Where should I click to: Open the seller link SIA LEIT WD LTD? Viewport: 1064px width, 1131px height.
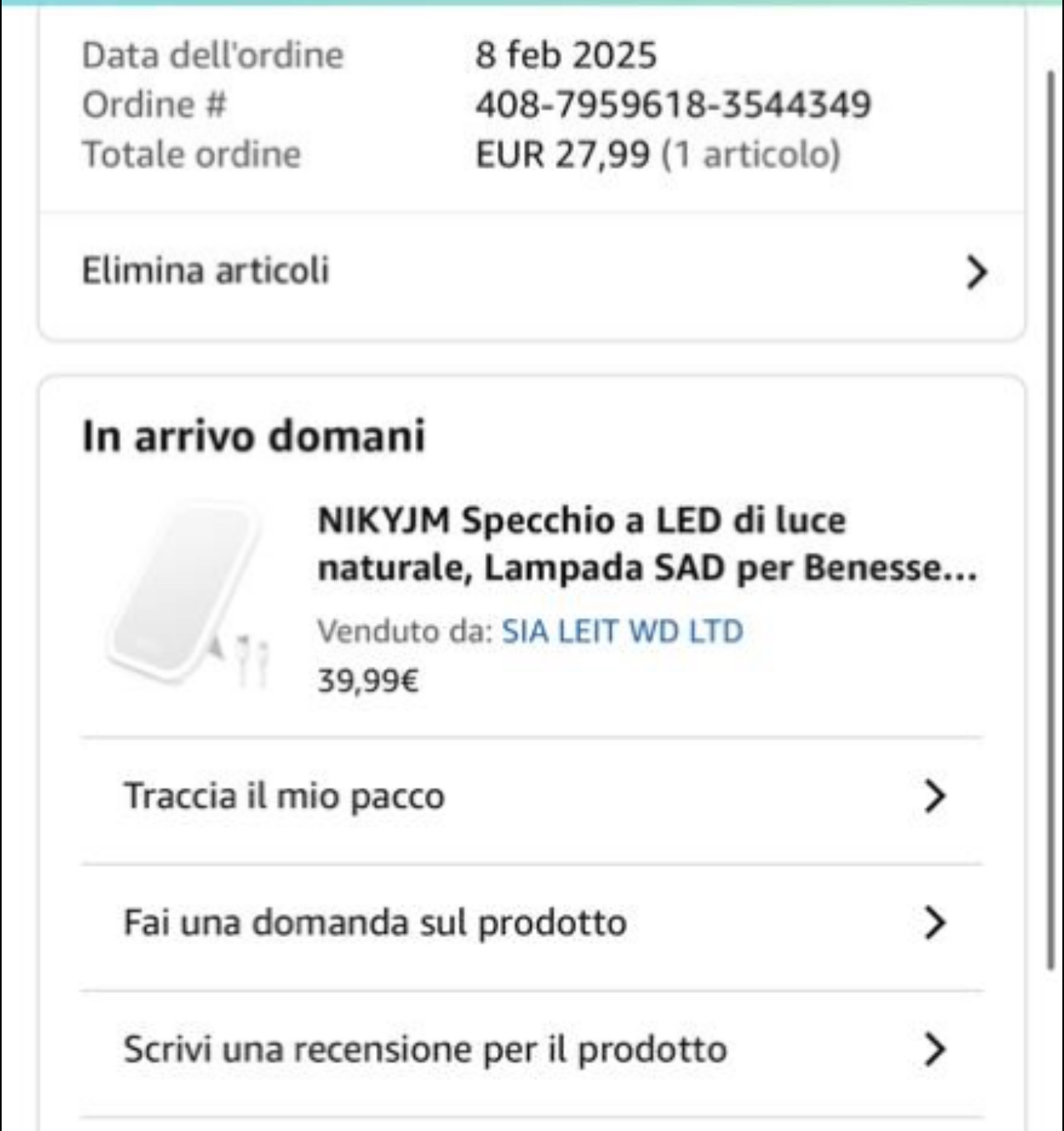point(623,632)
